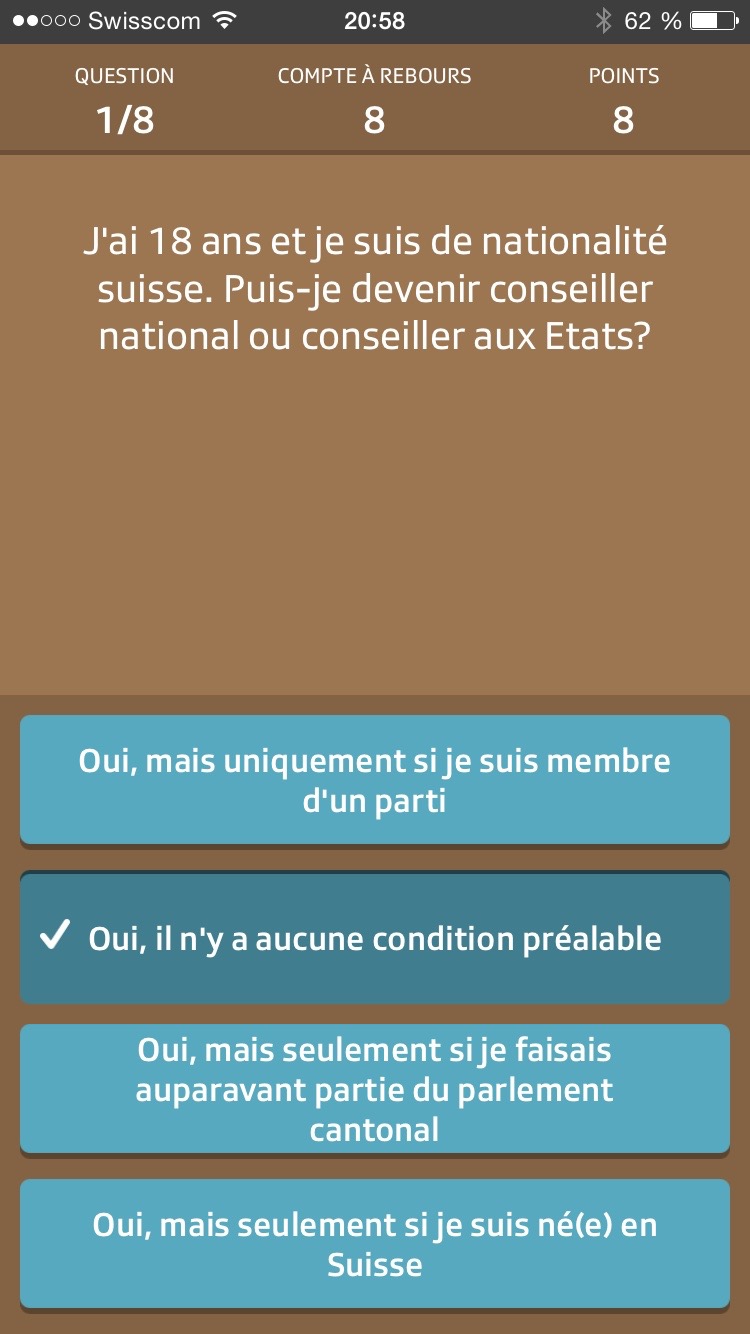
Task: Tap answer 'seulement si je suis né(e) en Suisse'
Action: click(375, 1244)
